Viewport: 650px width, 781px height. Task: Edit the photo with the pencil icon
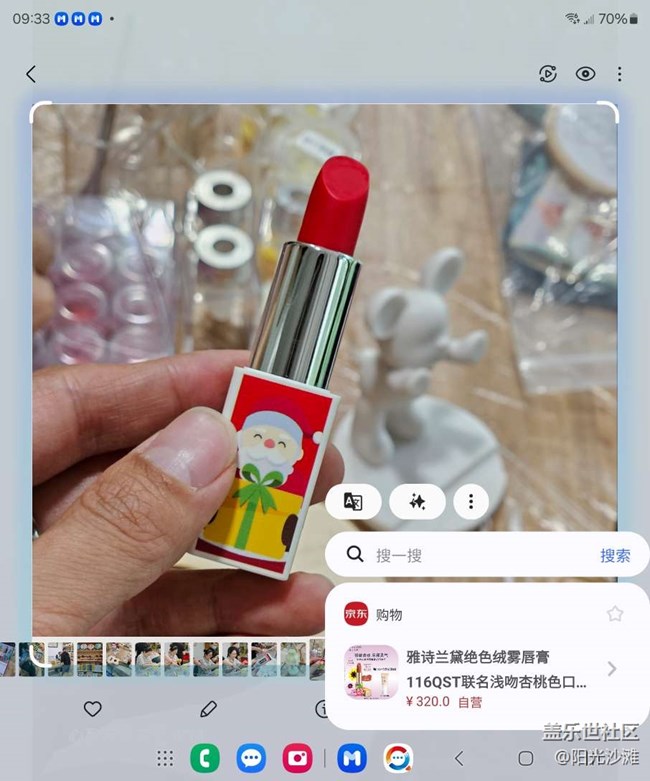pyautogui.click(x=208, y=708)
